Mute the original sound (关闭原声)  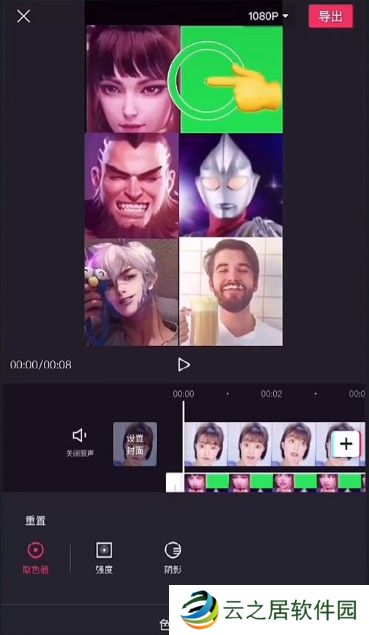click(80, 442)
